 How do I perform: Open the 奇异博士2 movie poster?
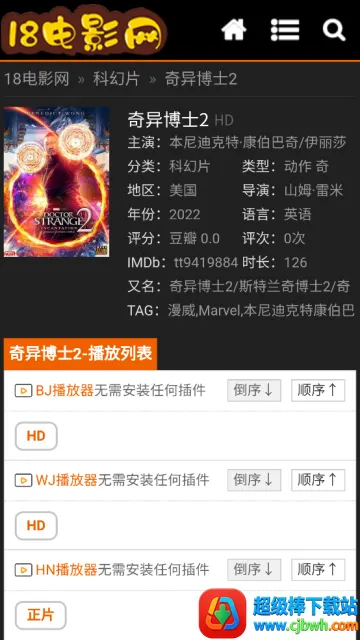(57, 182)
